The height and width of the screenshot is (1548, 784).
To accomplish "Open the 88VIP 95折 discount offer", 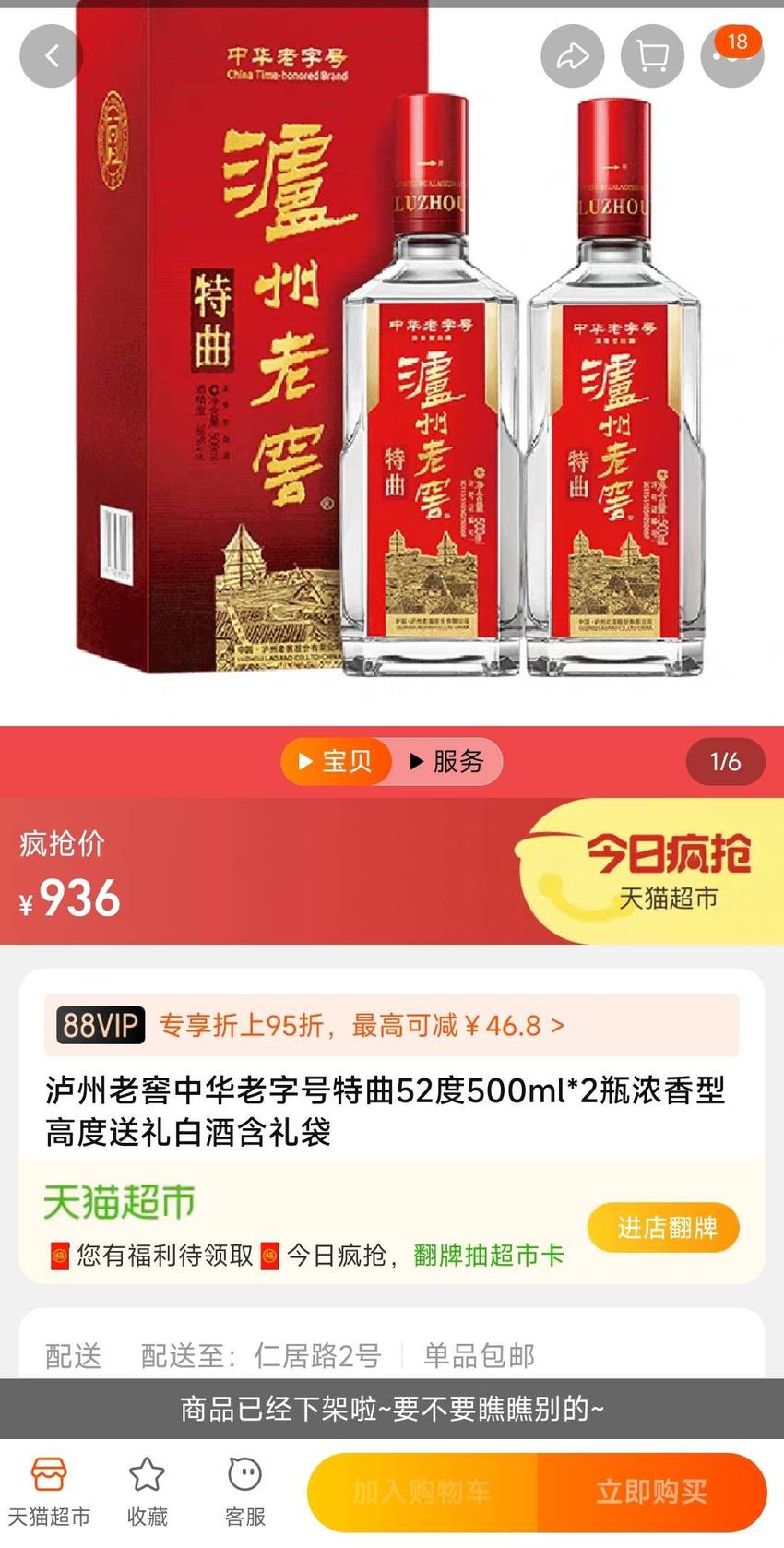I will (x=392, y=1025).
